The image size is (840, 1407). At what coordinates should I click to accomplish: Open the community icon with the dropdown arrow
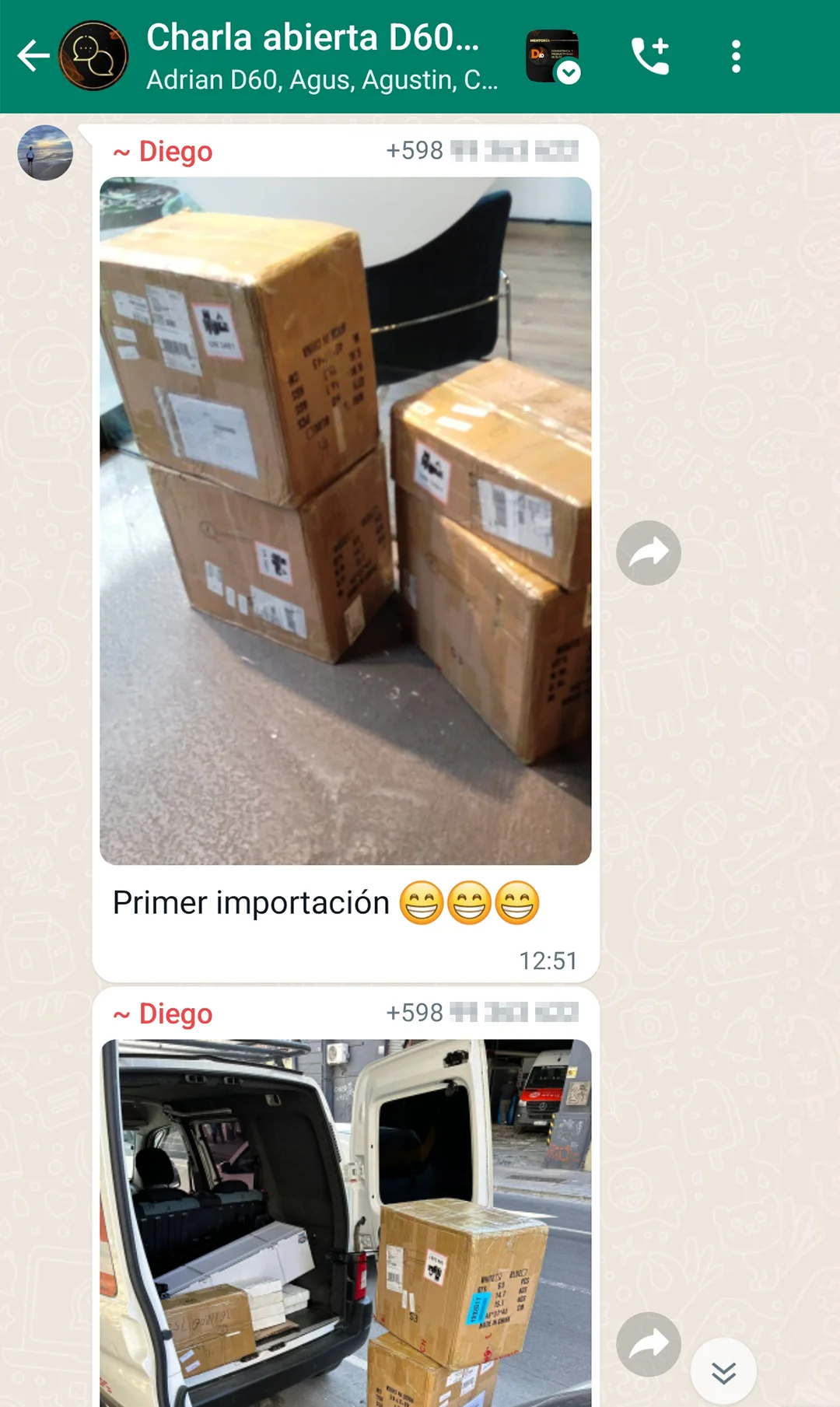pos(553,56)
